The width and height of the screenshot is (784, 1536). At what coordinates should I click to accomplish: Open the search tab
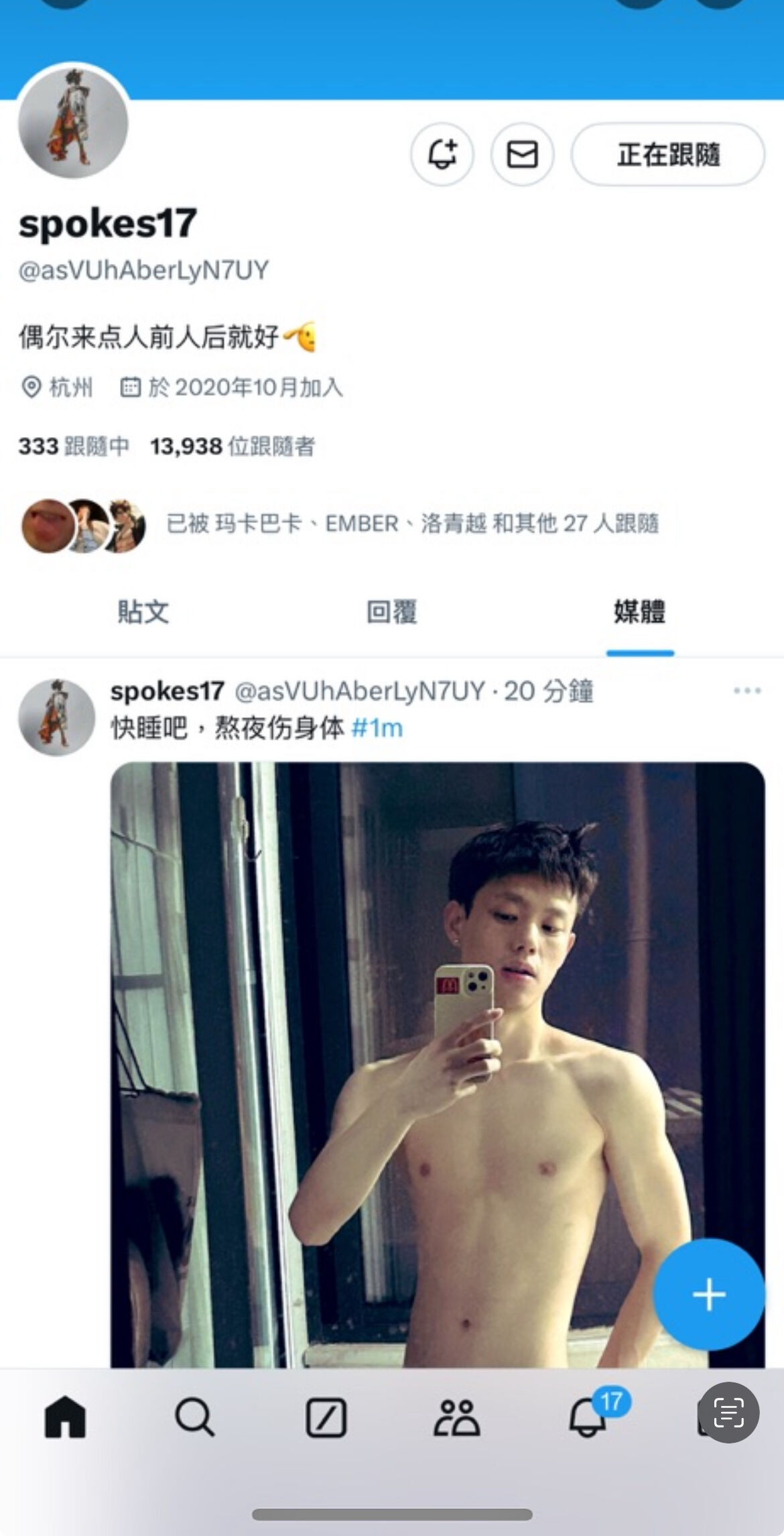click(195, 1417)
